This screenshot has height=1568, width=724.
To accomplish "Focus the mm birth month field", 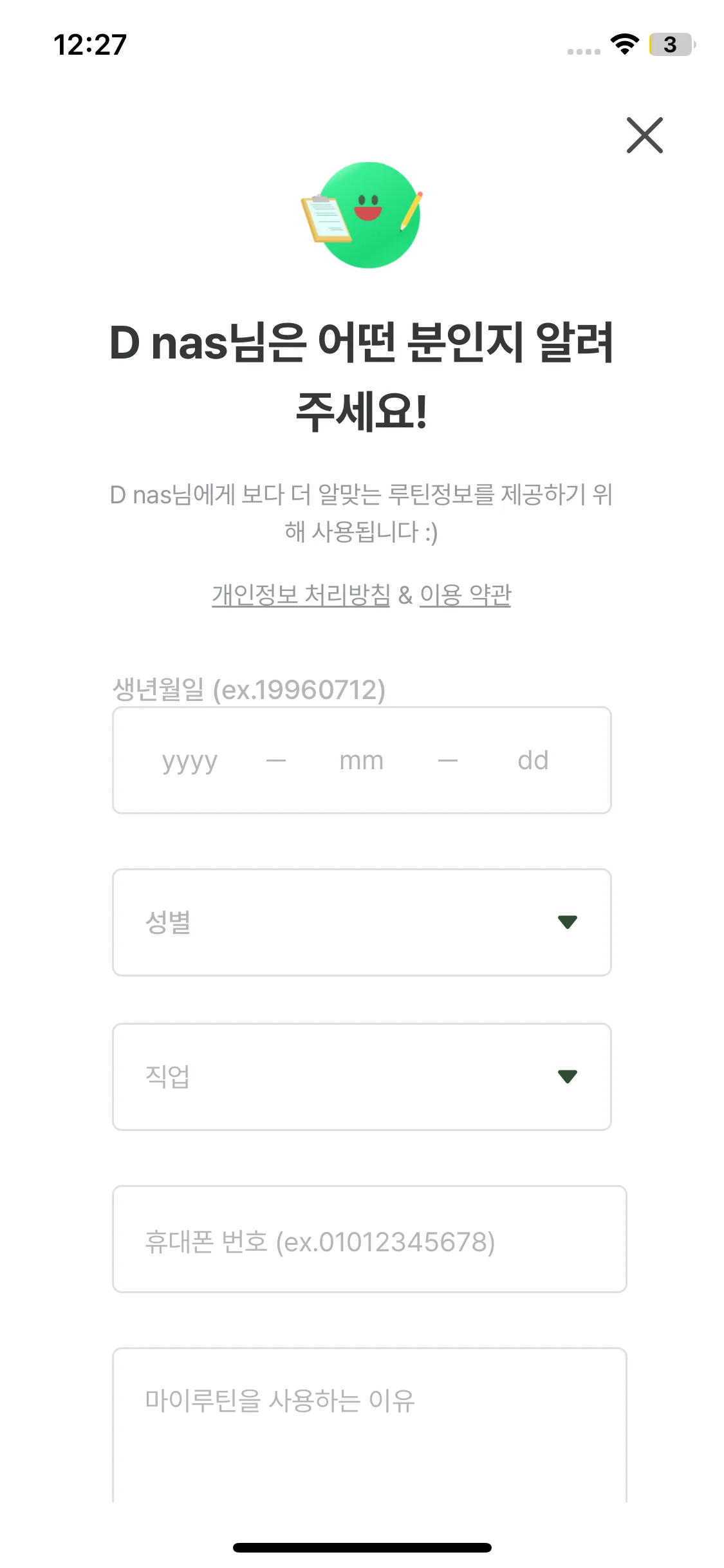I will pyautogui.click(x=361, y=761).
